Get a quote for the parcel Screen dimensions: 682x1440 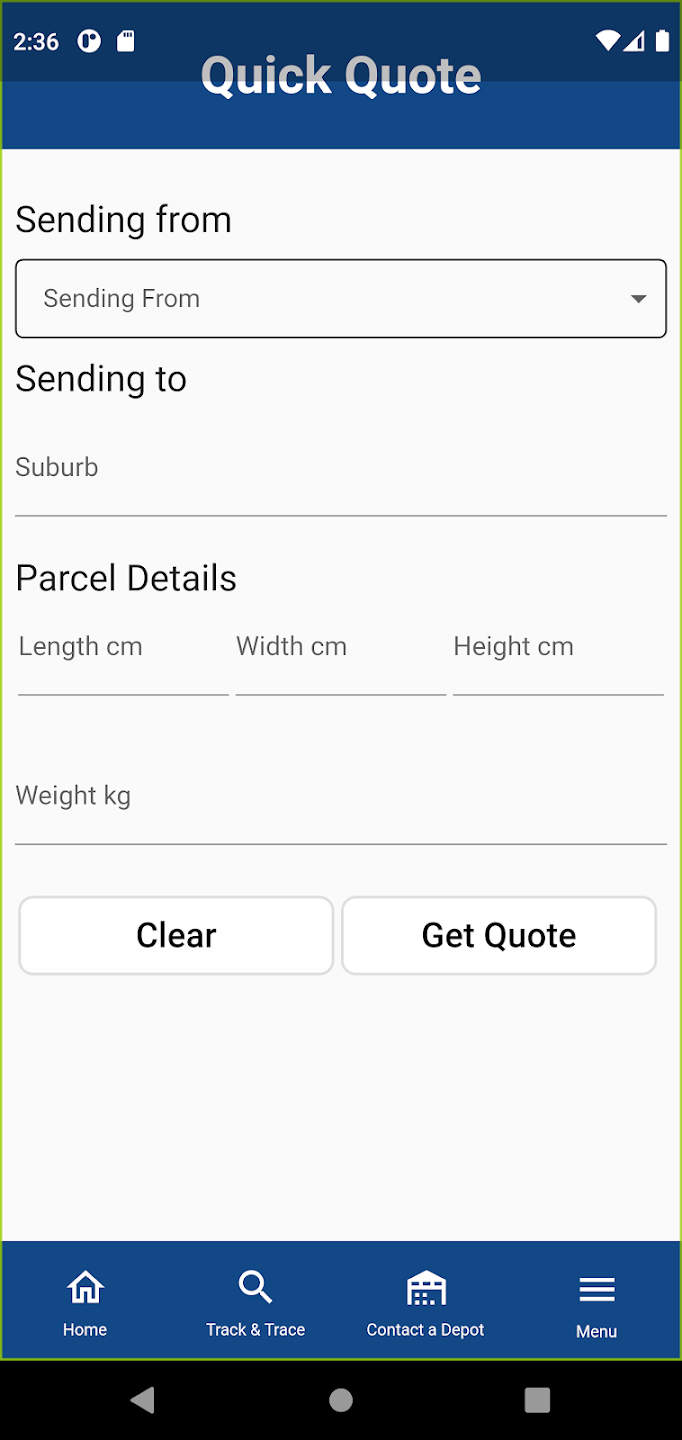coord(499,936)
